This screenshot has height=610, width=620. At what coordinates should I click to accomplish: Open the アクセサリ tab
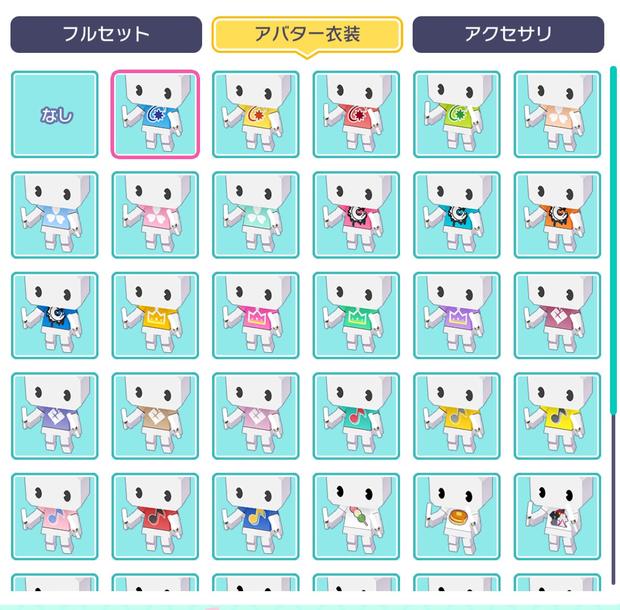pos(508,35)
